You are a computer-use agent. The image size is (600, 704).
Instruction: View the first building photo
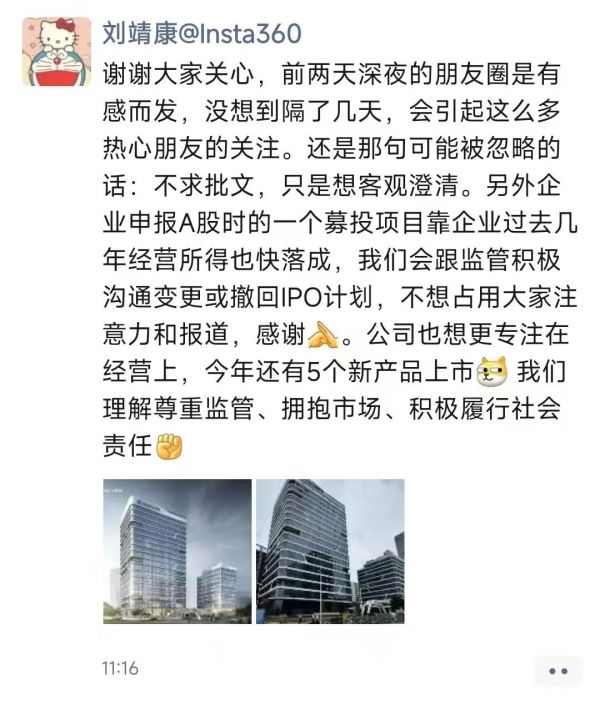coord(177,551)
